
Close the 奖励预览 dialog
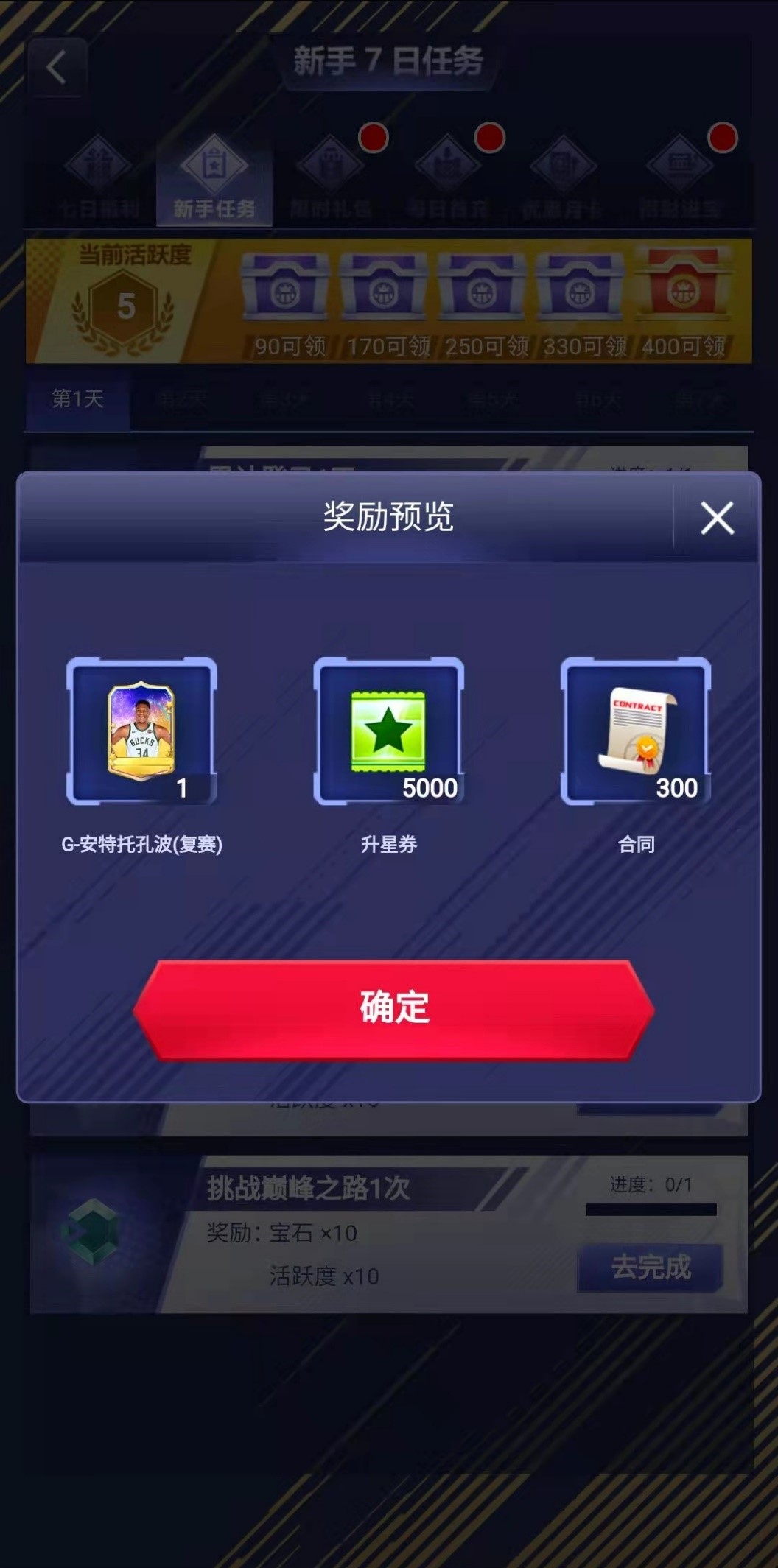[717, 518]
